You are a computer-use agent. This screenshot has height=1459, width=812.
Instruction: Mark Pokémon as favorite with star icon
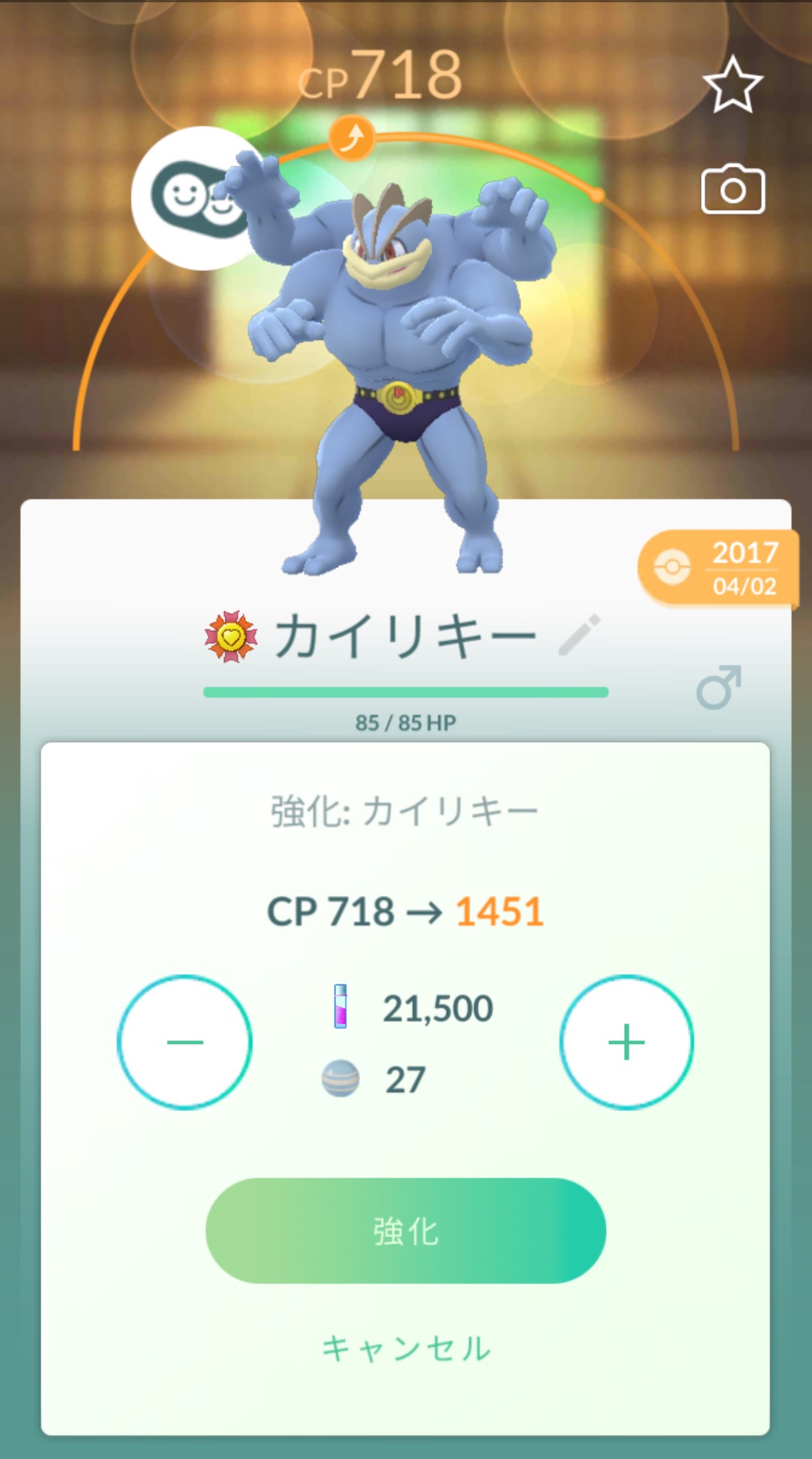pos(732,84)
